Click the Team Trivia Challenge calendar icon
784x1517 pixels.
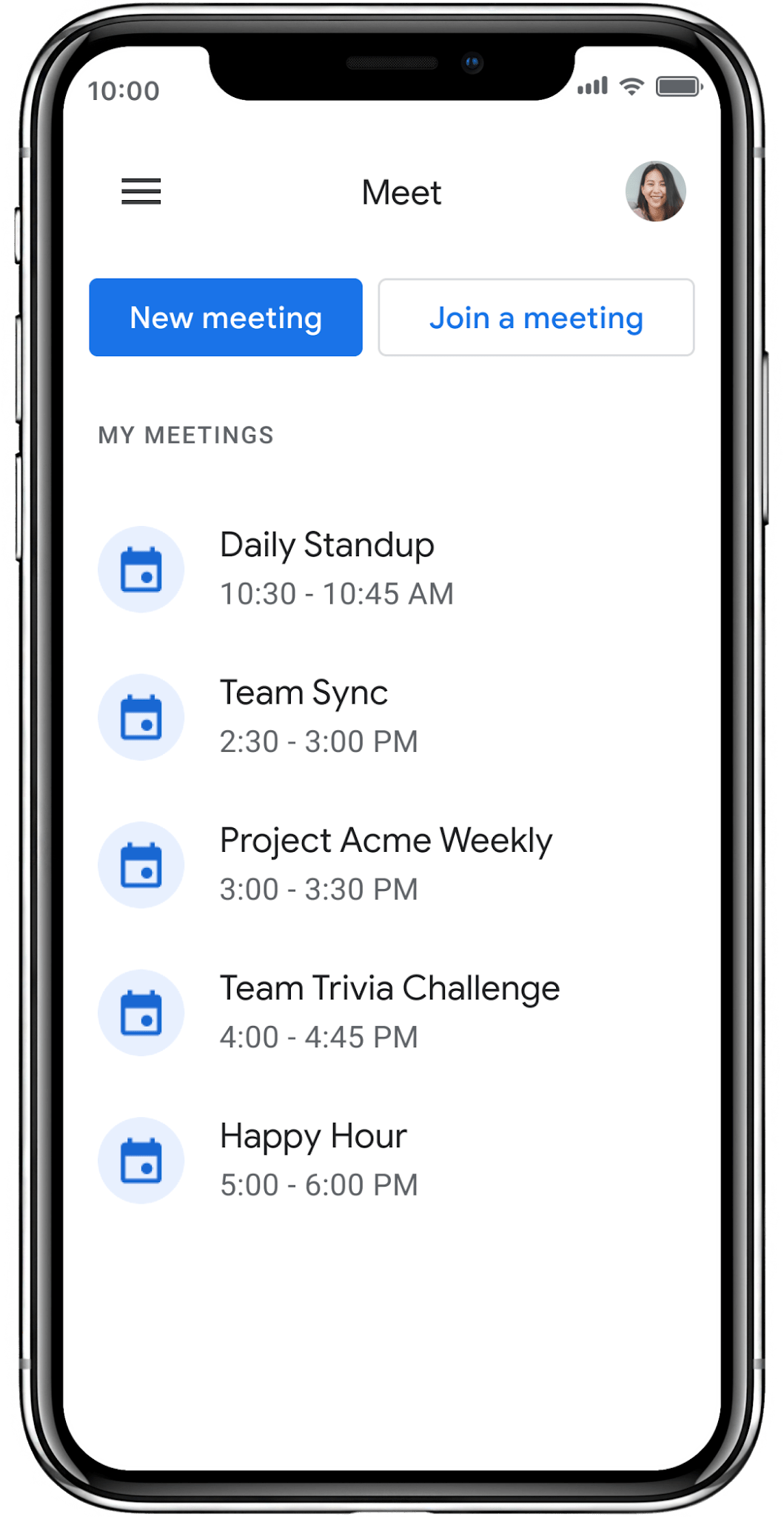pyautogui.click(x=141, y=1013)
